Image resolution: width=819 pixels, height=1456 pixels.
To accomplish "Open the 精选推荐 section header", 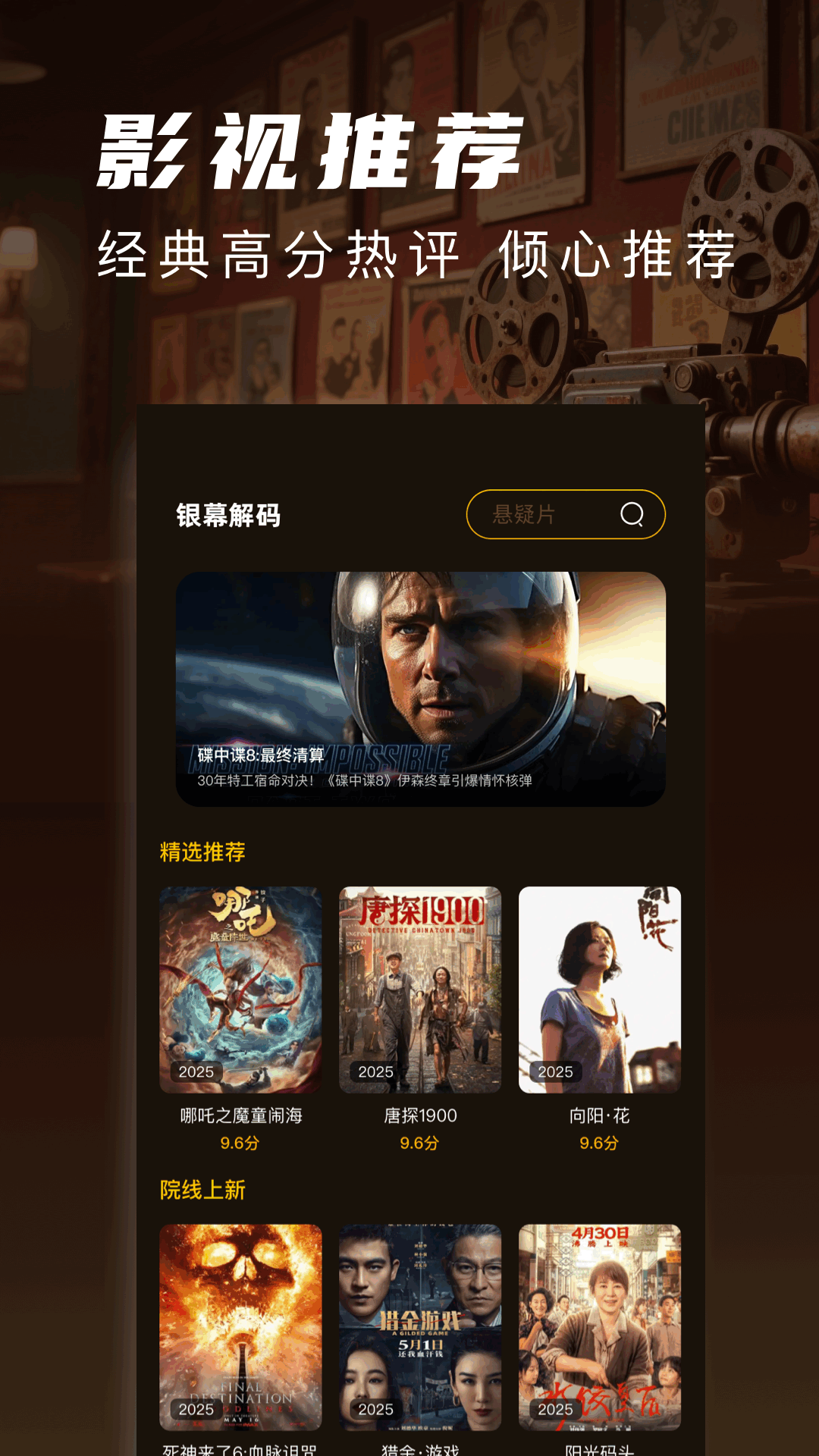I will (x=203, y=852).
